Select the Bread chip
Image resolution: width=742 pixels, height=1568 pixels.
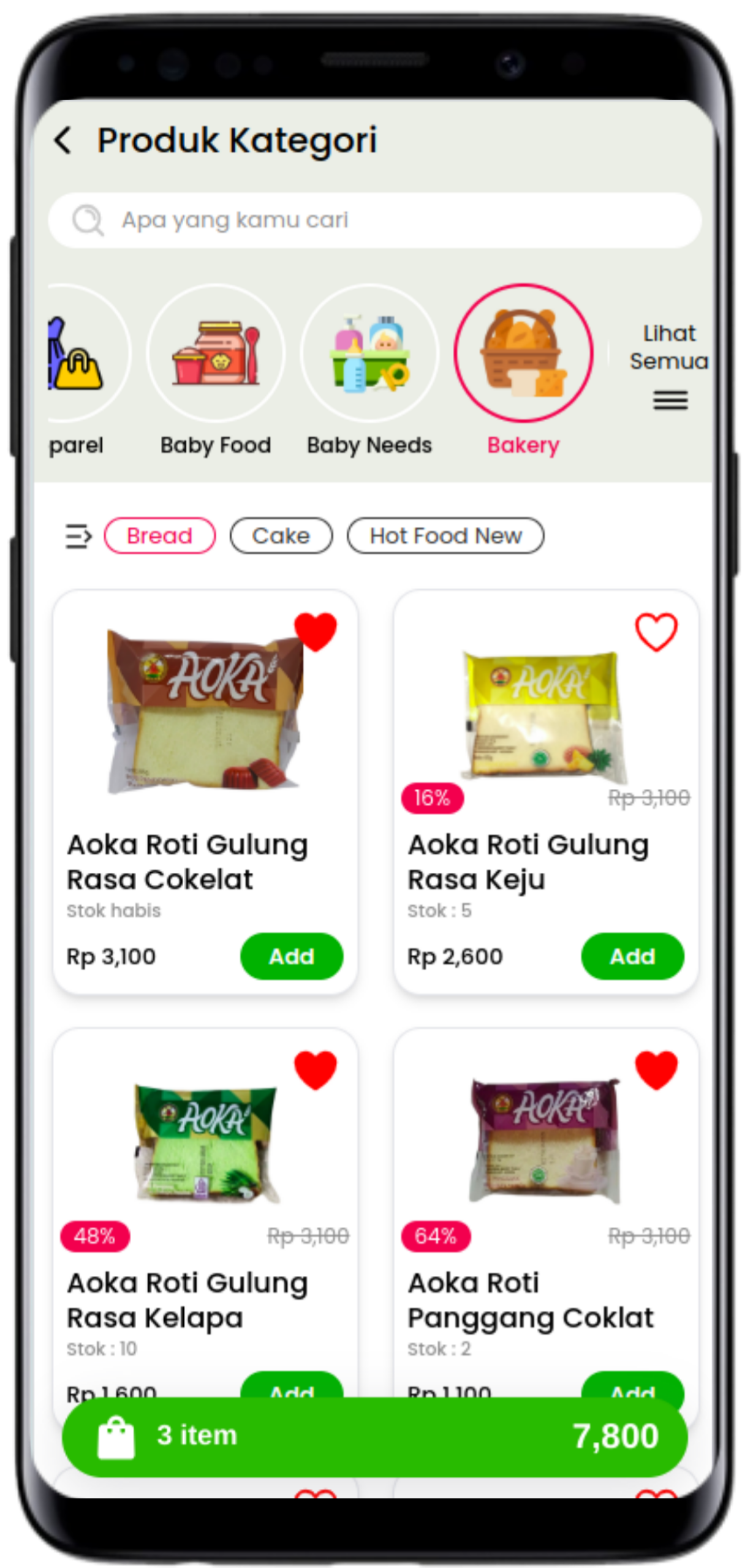point(160,536)
